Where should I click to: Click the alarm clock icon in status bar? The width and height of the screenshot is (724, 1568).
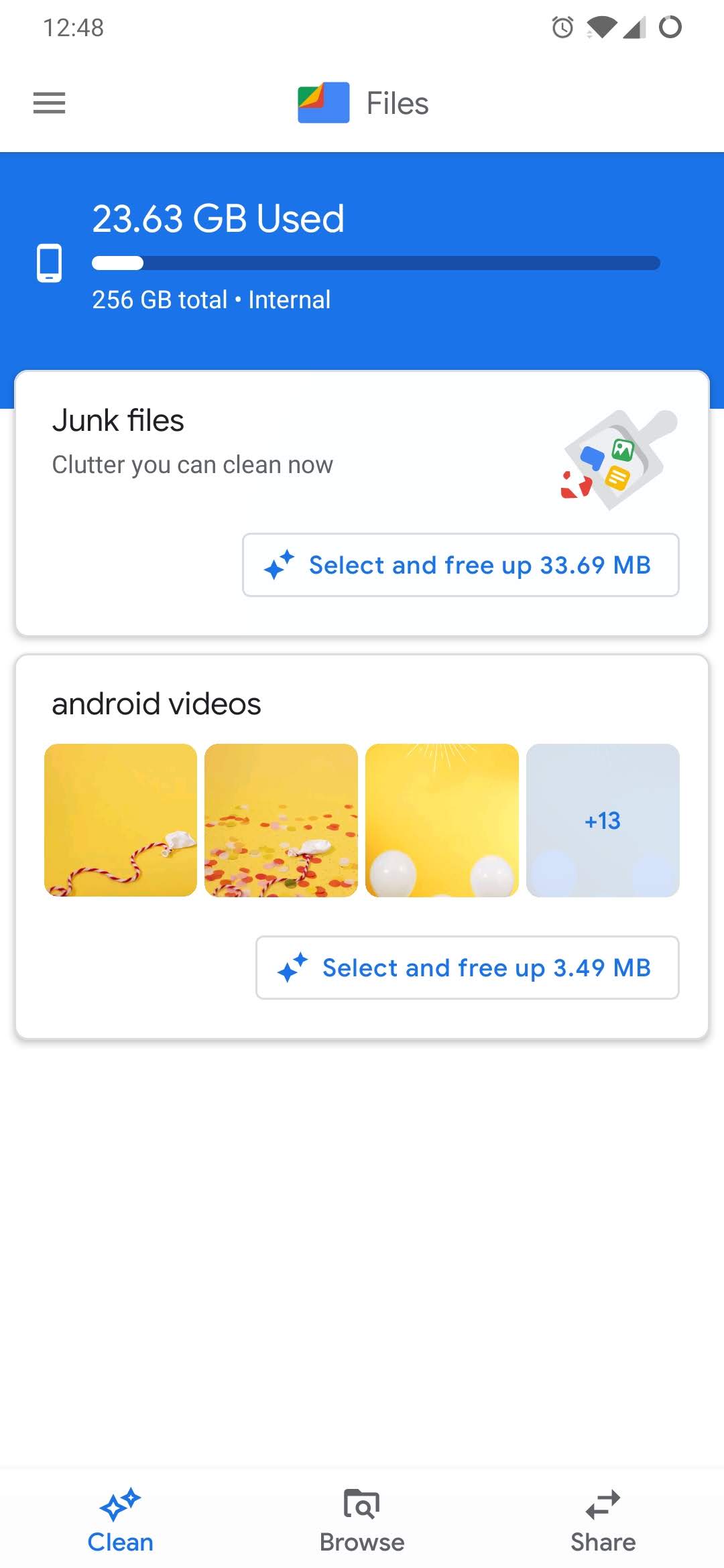pyautogui.click(x=562, y=27)
